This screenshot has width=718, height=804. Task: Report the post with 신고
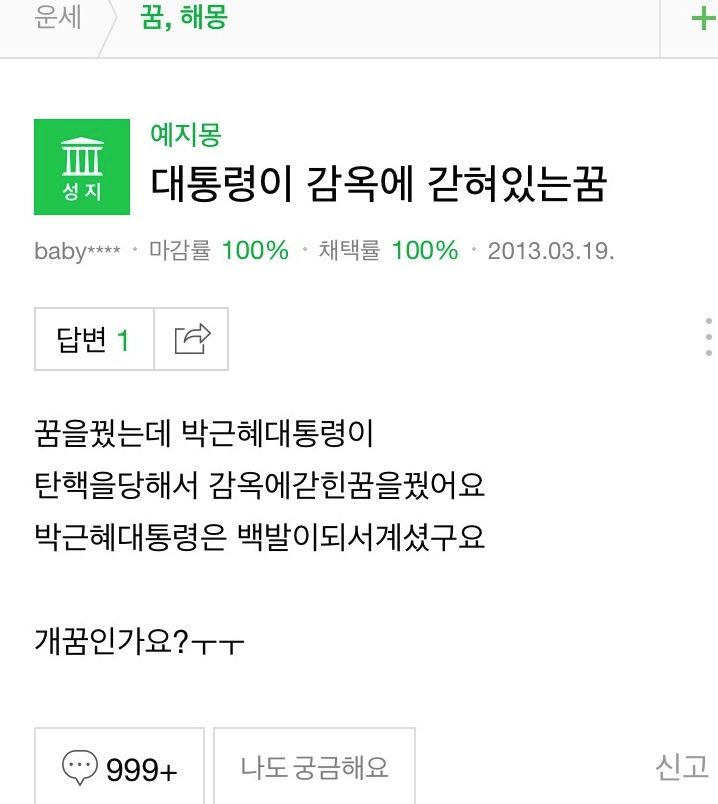click(682, 767)
